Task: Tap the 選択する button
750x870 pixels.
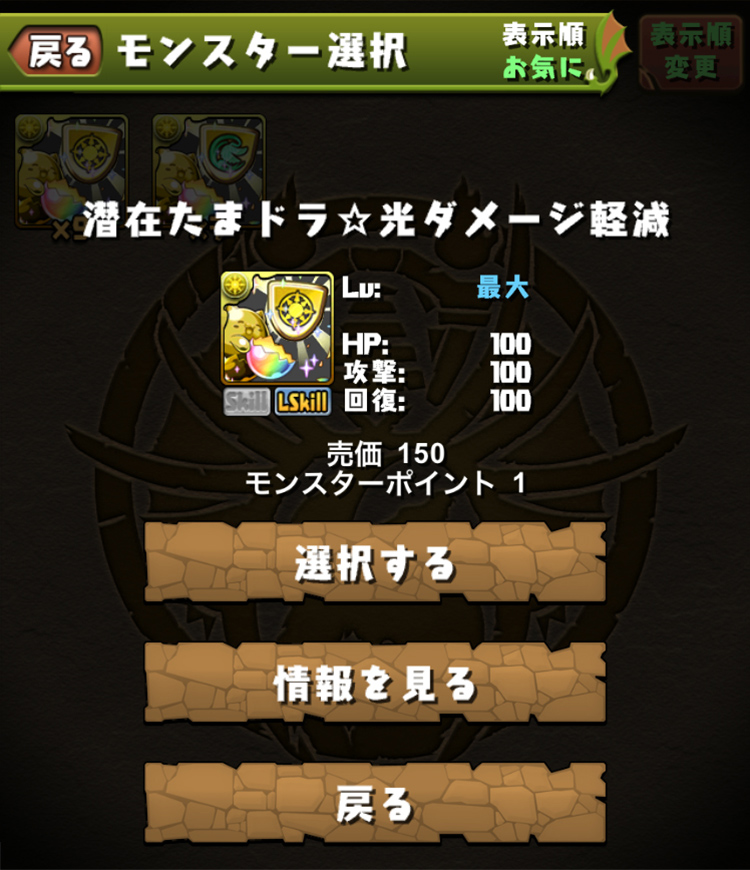Action: pos(375,565)
